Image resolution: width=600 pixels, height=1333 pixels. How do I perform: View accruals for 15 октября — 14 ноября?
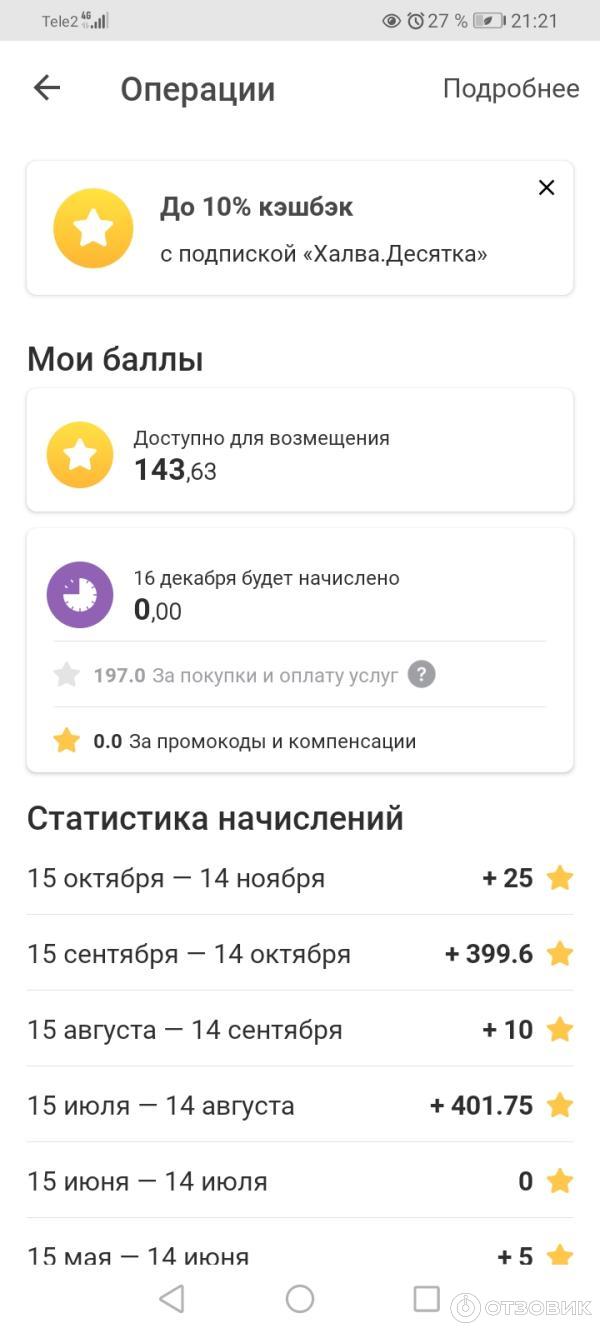pyautogui.click(x=300, y=878)
